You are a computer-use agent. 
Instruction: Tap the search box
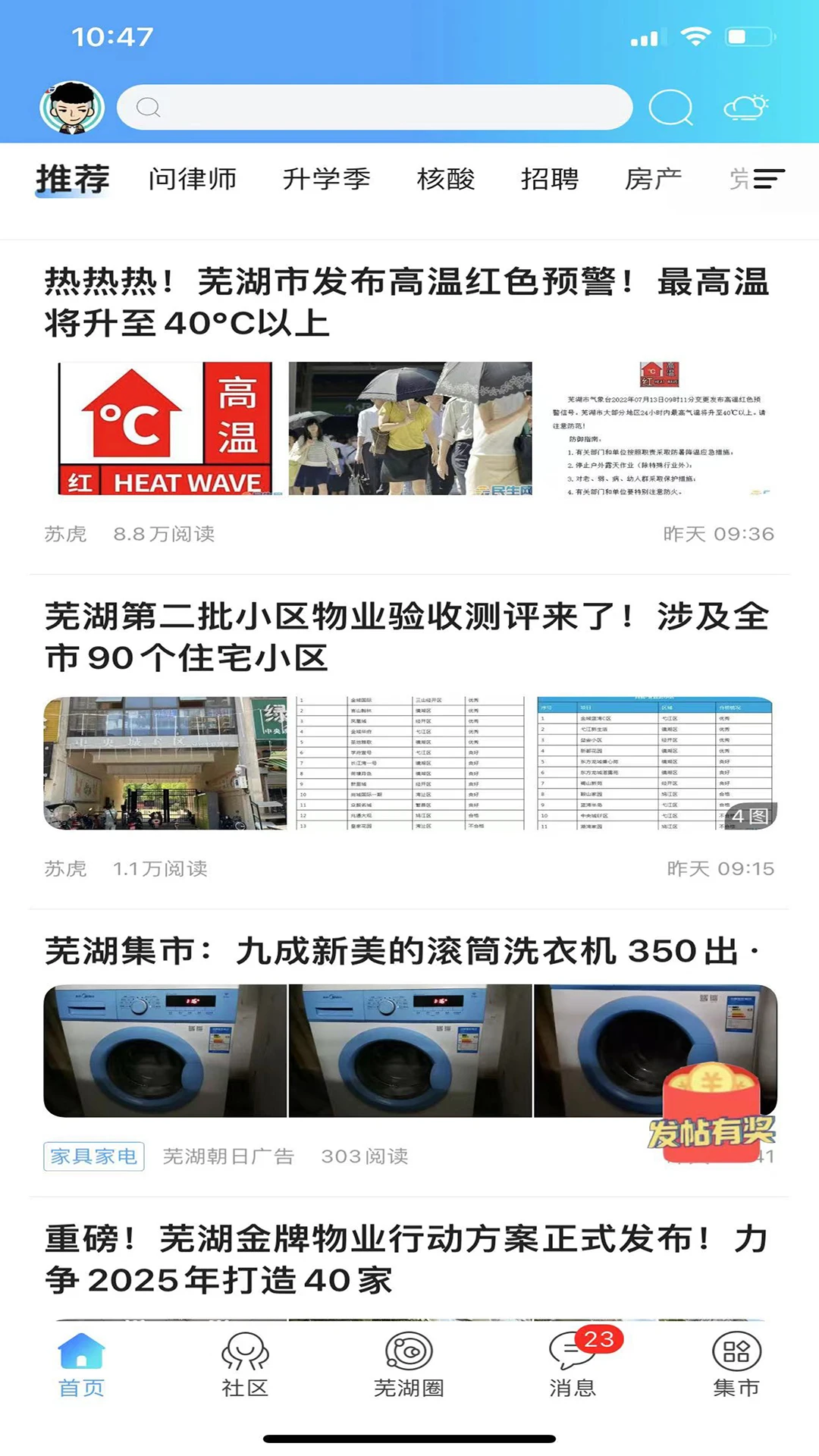point(375,107)
